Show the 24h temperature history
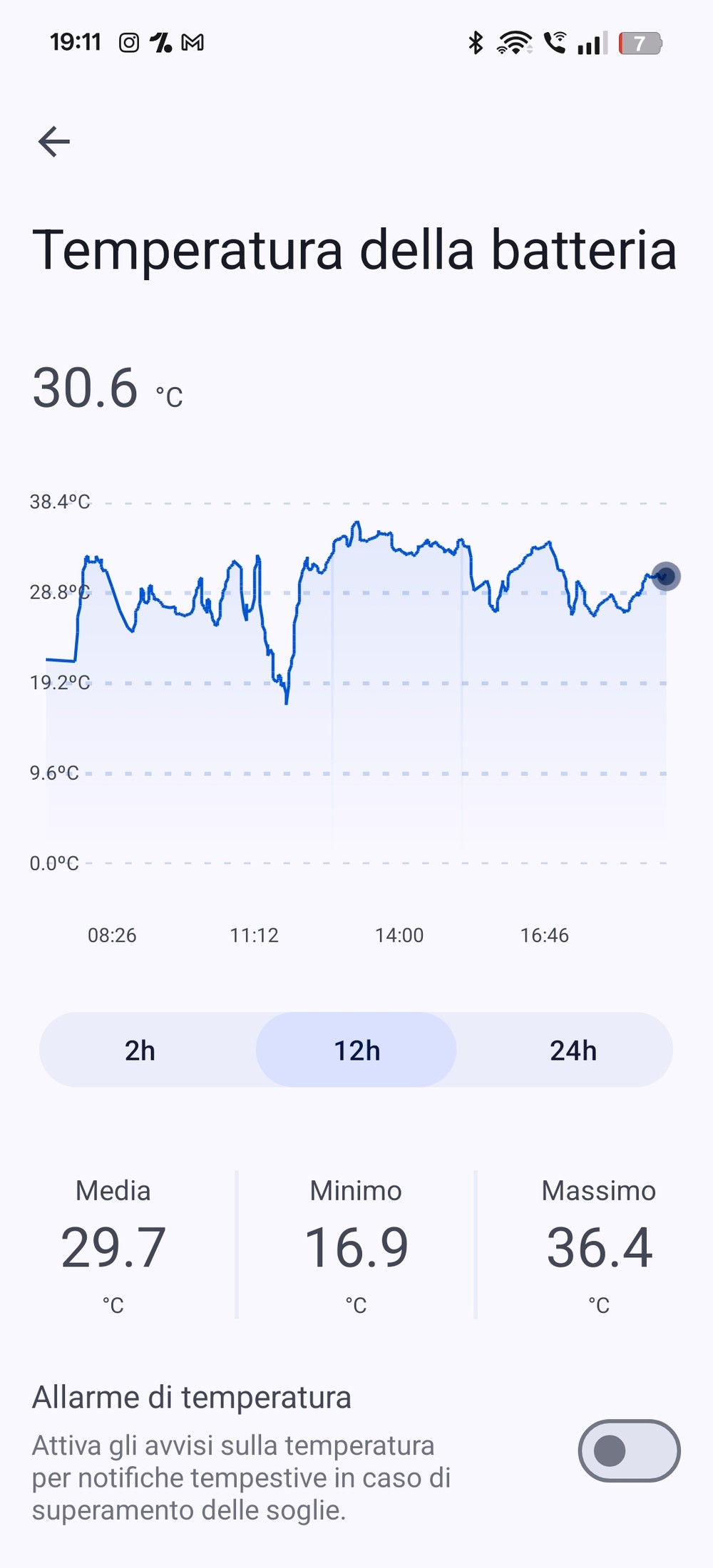 [x=573, y=1050]
